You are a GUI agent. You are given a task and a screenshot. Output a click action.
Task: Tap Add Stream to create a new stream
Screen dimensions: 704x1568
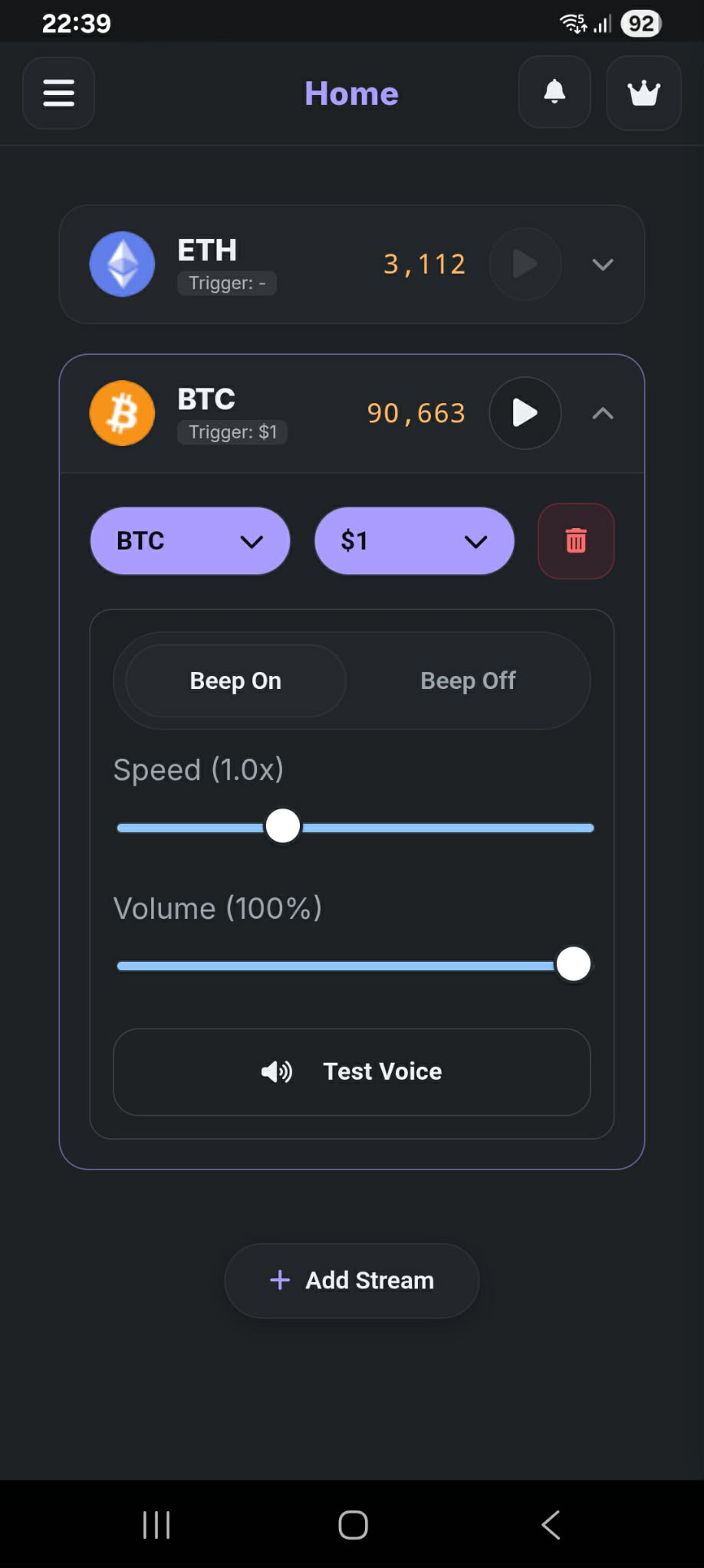[351, 1280]
